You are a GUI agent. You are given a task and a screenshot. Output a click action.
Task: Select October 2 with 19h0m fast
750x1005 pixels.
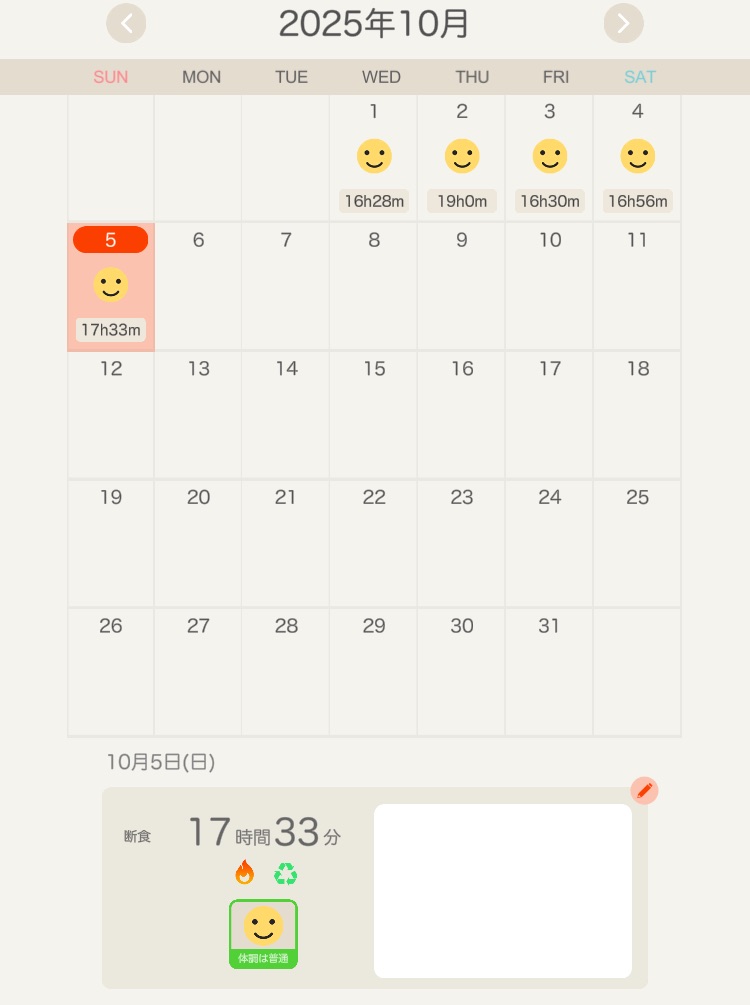tap(461, 158)
